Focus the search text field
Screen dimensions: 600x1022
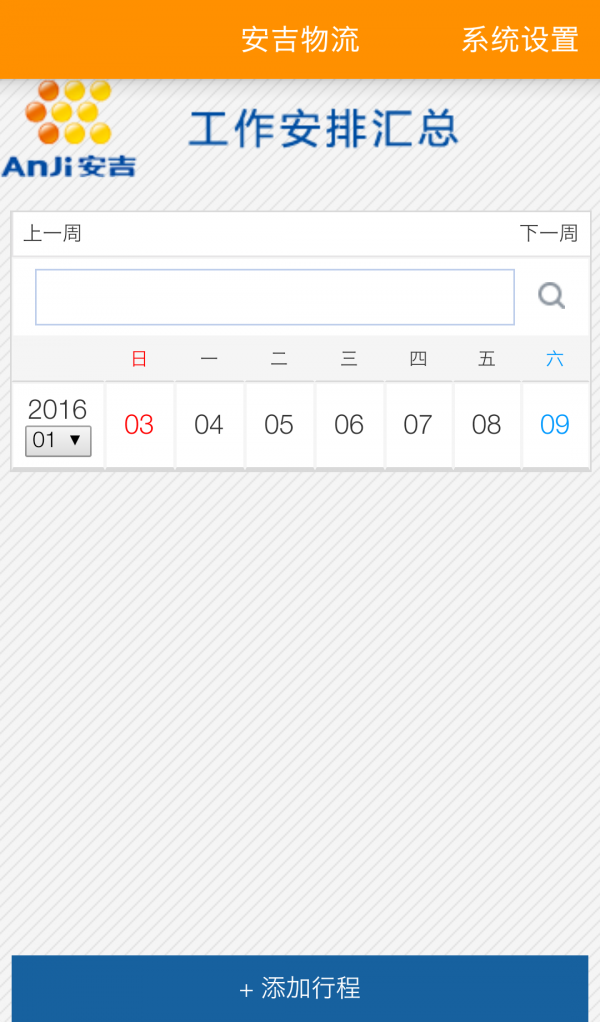click(275, 297)
